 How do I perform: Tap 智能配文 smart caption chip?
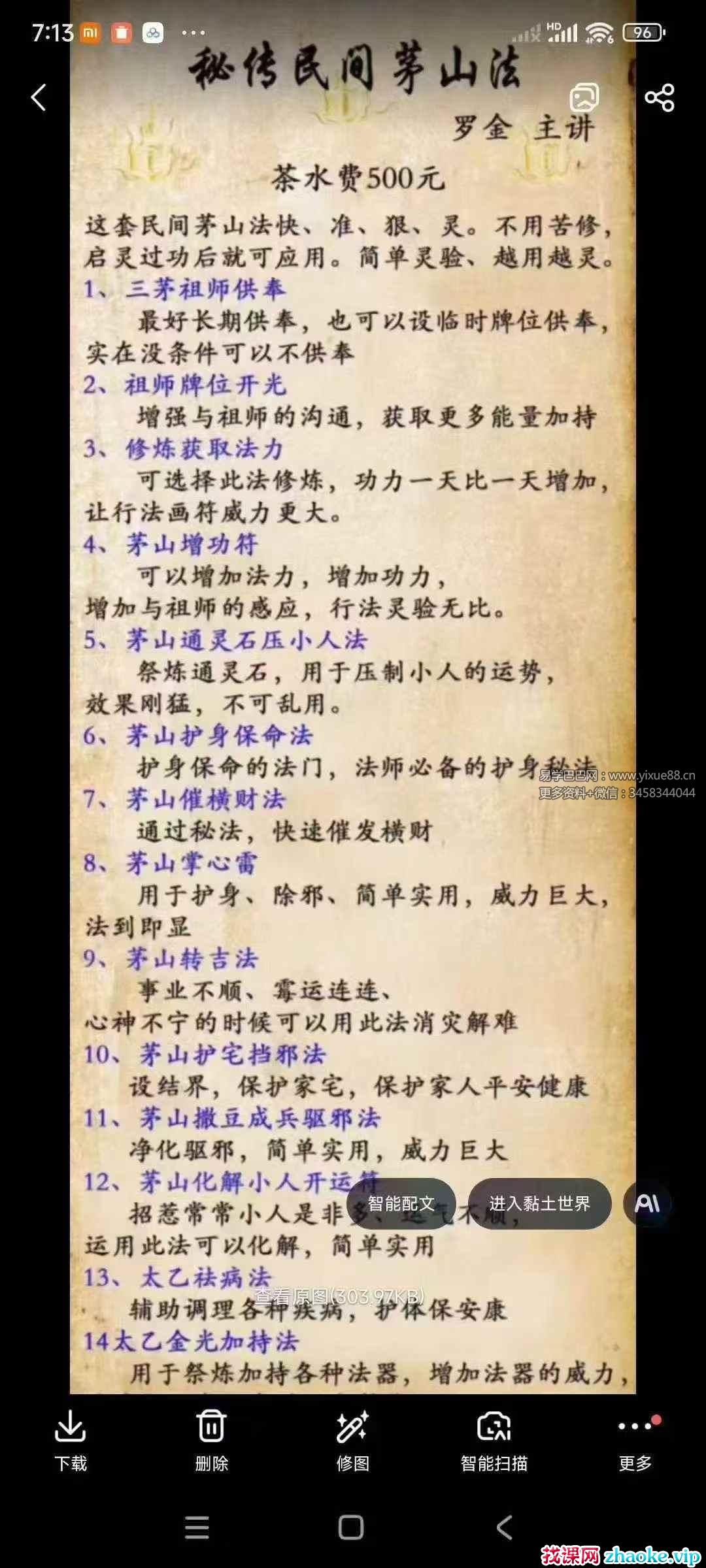[x=401, y=1203]
